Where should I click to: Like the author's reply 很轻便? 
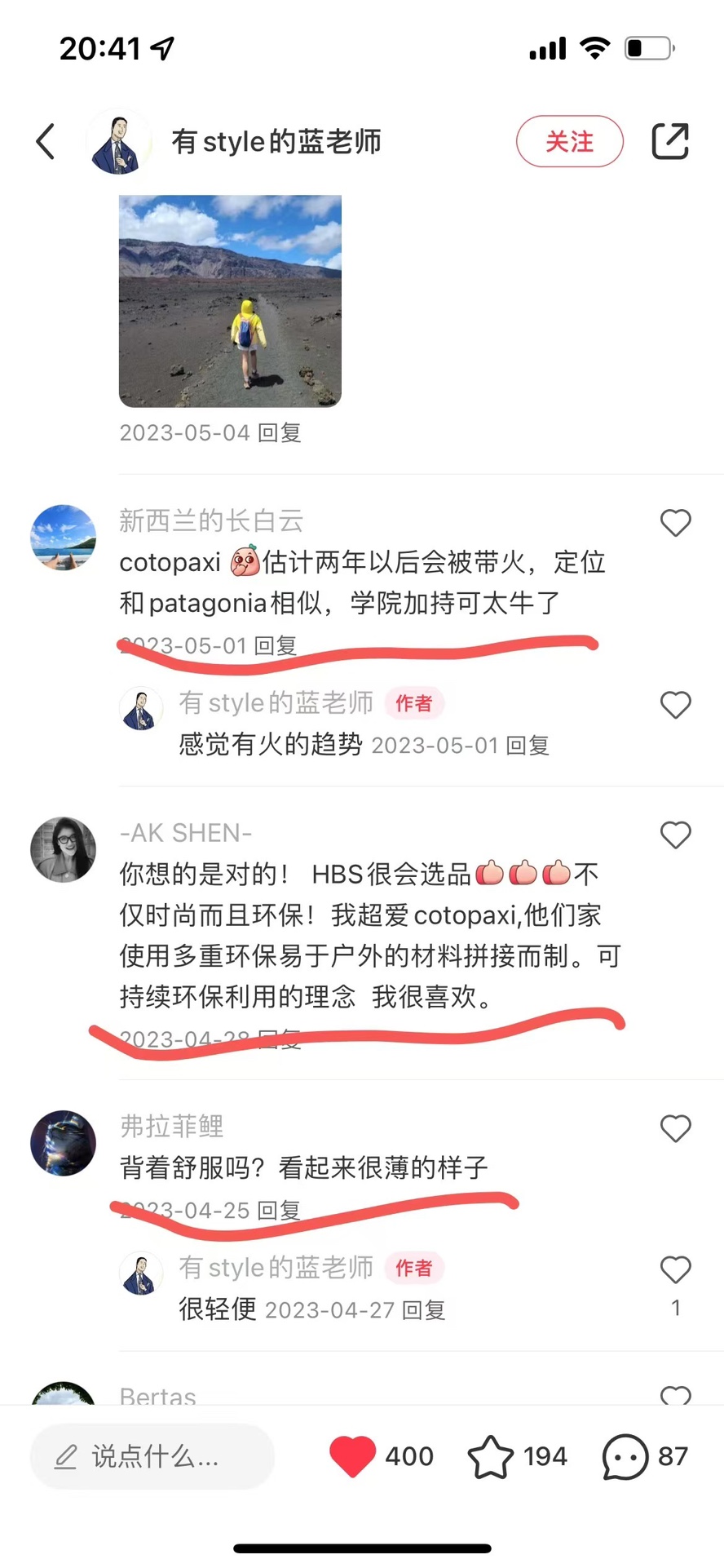tap(675, 1270)
